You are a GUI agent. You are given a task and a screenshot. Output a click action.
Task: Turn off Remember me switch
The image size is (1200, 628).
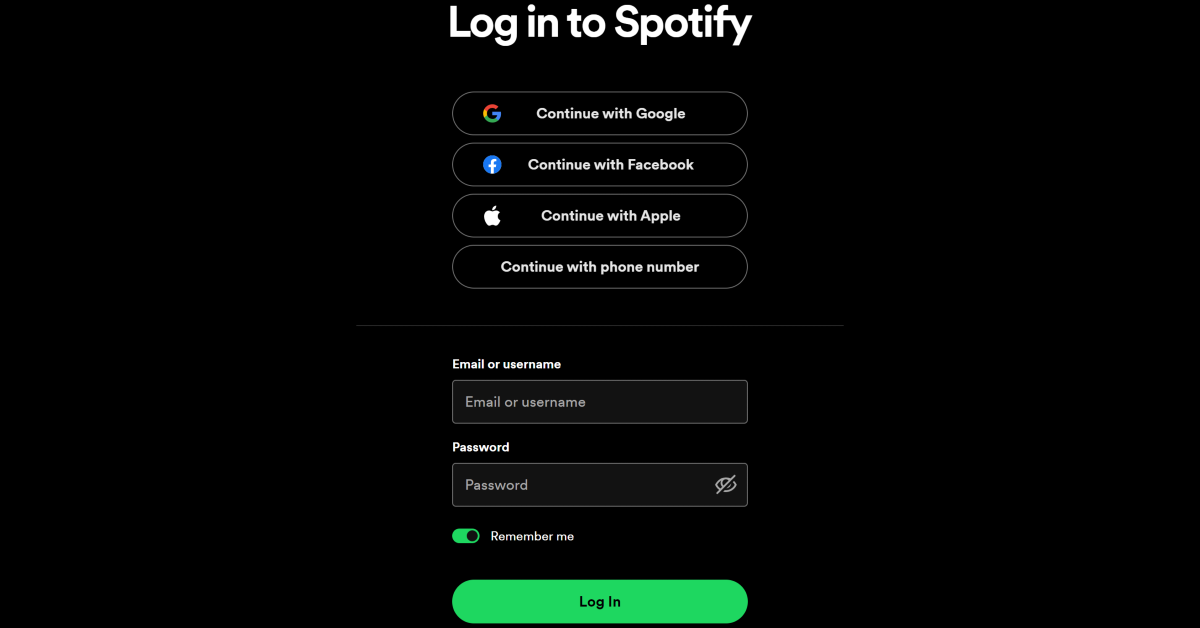point(466,536)
